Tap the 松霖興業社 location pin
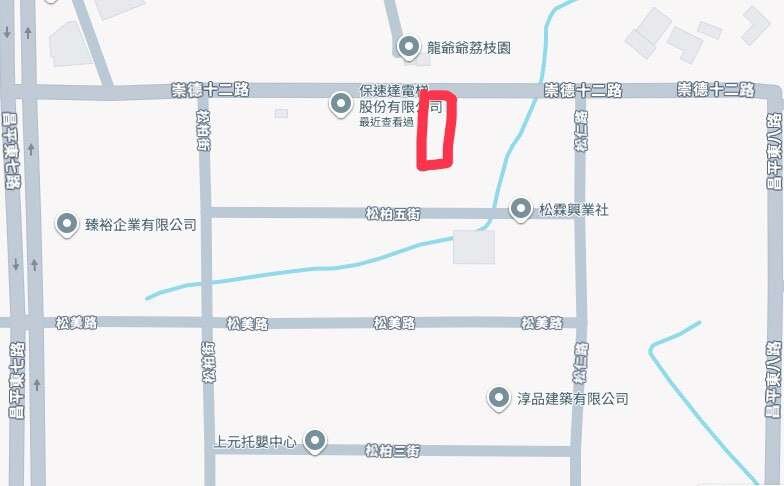This screenshot has height=486, width=784. [520, 209]
